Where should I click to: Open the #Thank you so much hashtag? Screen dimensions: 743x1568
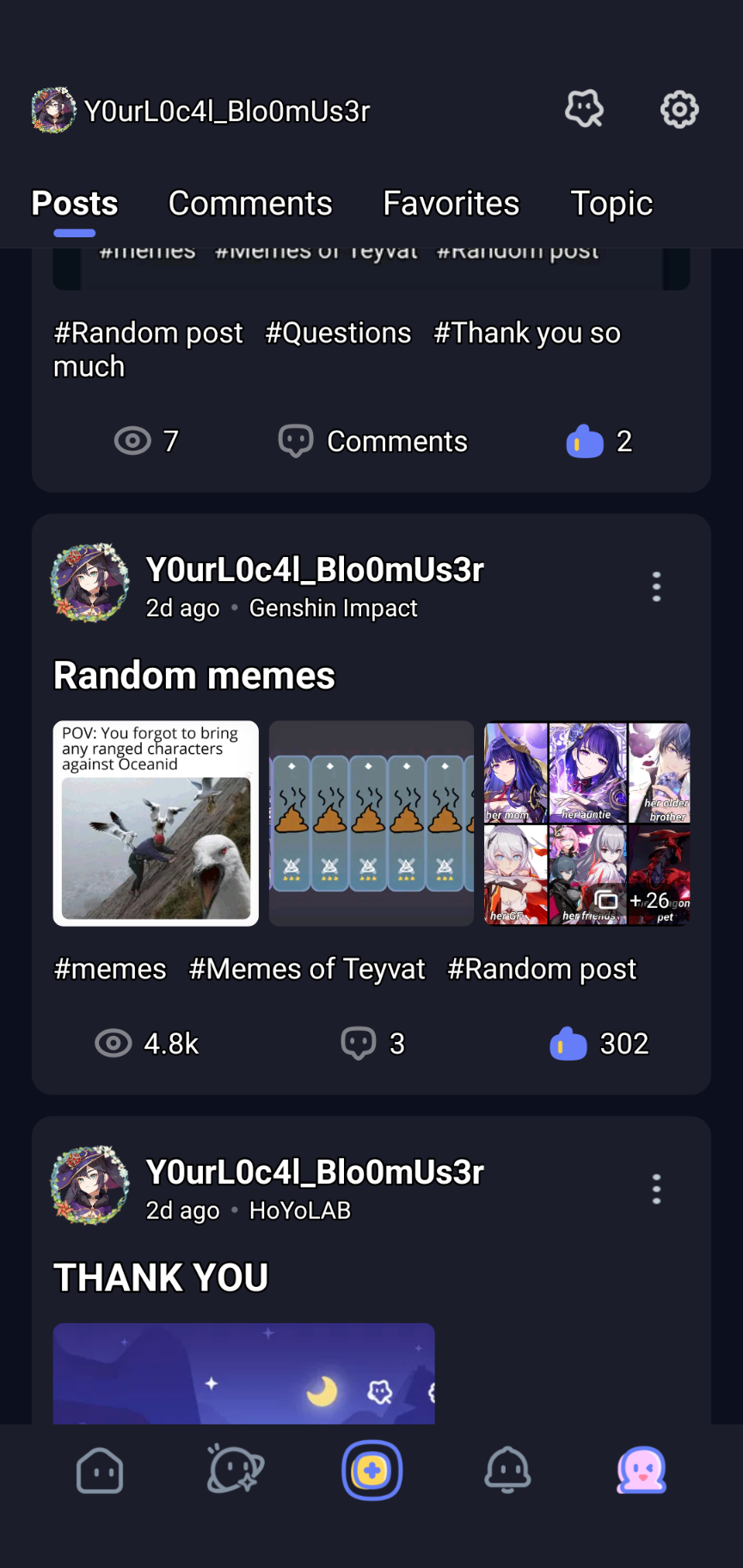point(526,334)
